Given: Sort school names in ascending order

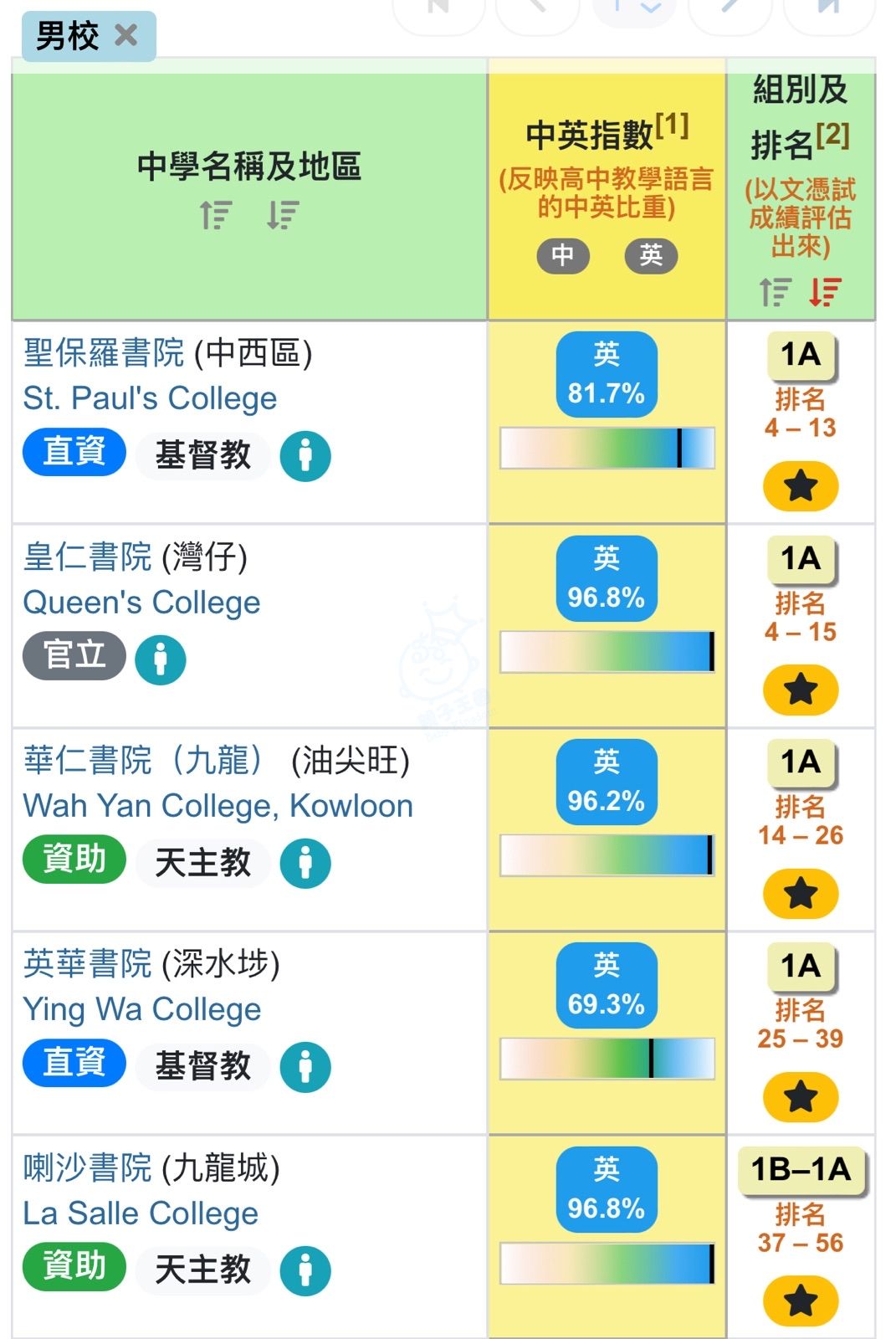Looking at the screenshot, I should pyautogui.click(x=216, y=215).
